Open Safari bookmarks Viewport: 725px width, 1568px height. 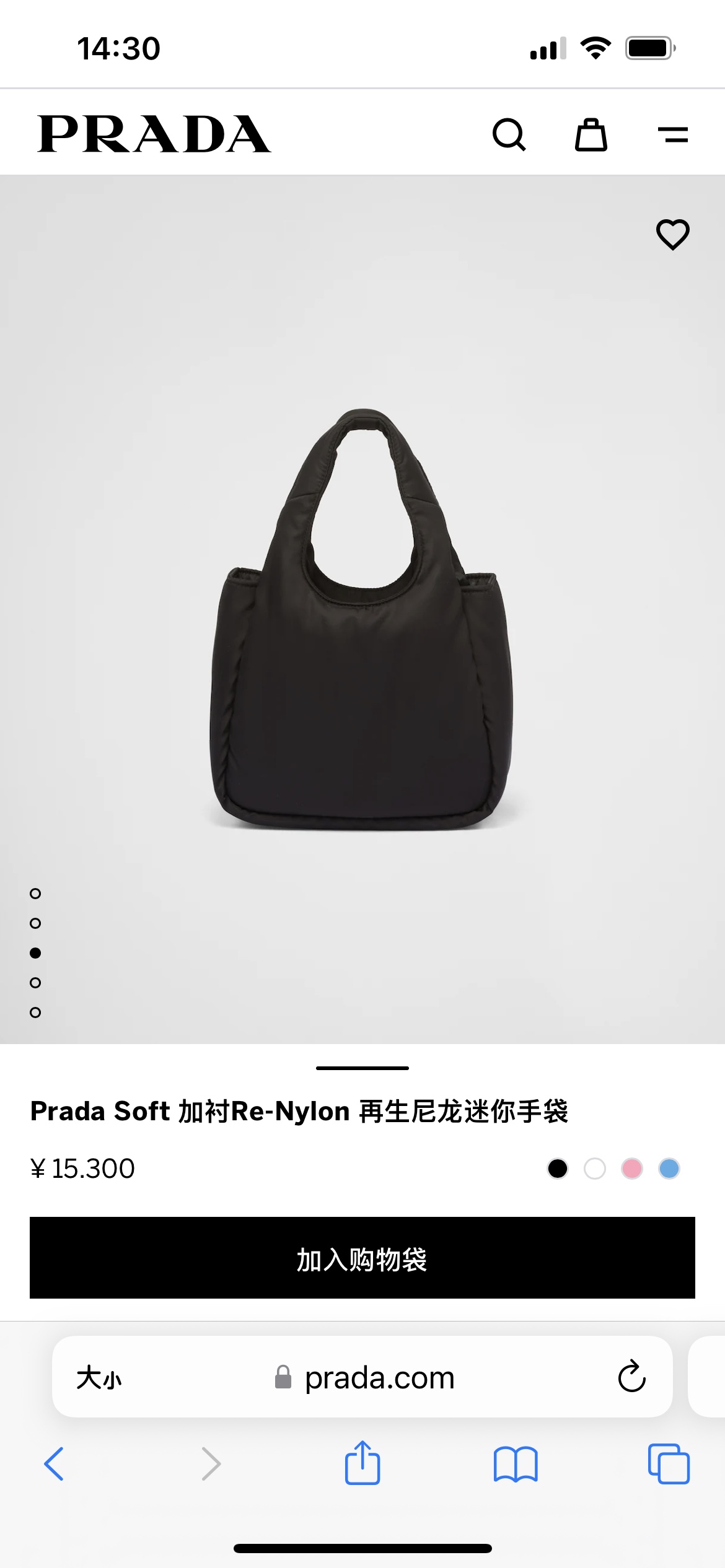pos(516,1464)
